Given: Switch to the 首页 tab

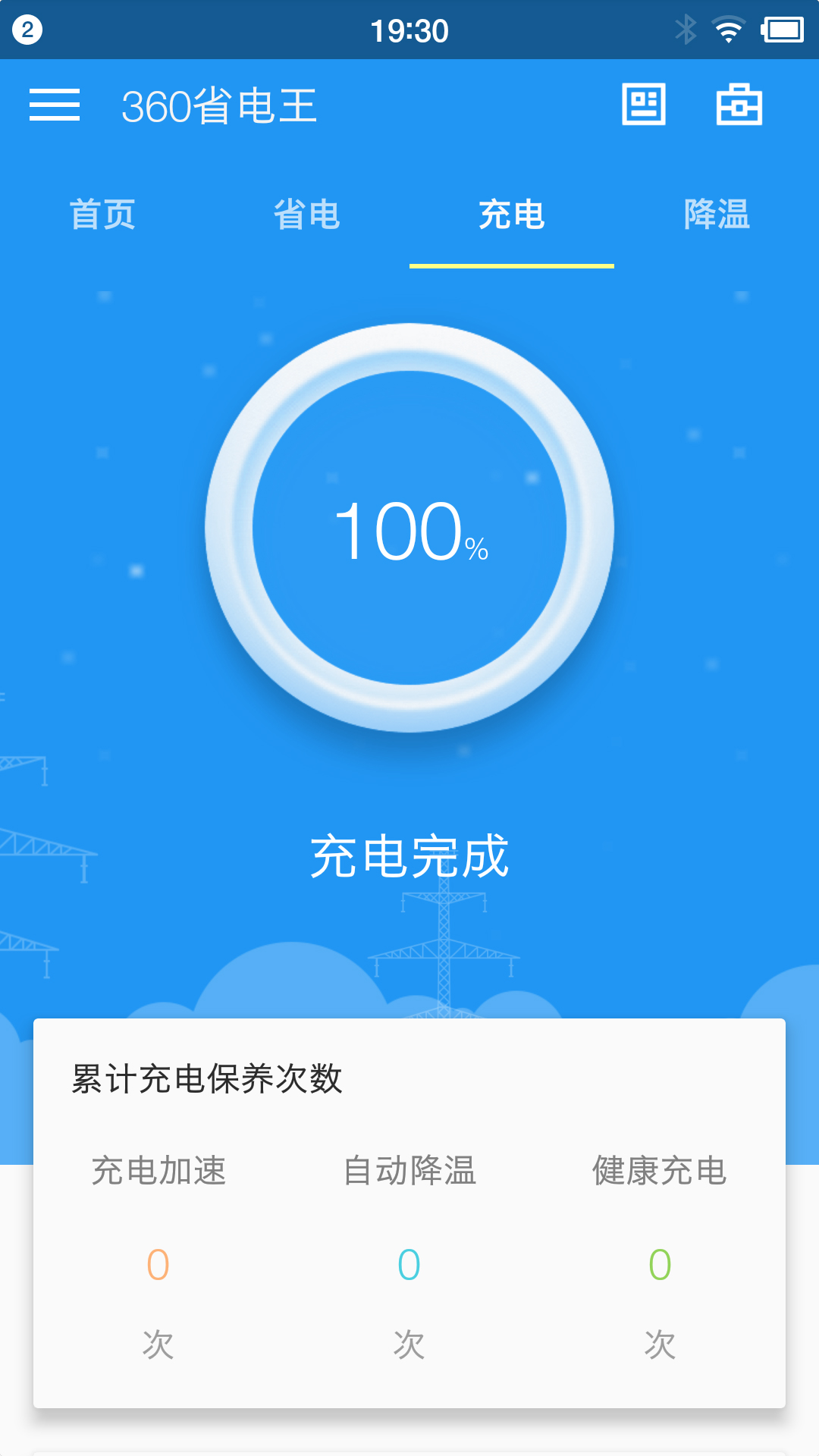Looking at the screenshot, I should (x=102, y=216).
